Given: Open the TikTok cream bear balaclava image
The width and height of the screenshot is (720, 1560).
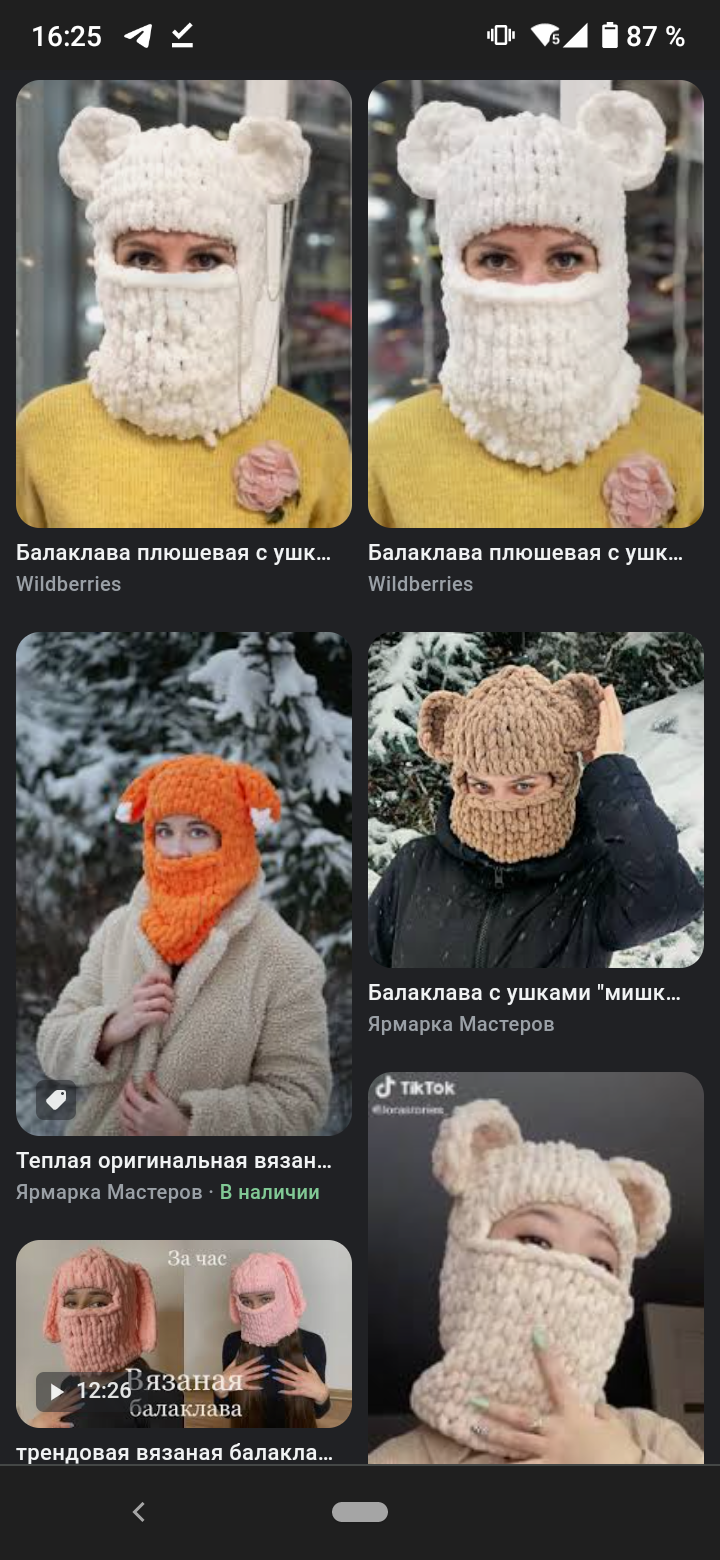Looking at the screenshot, I should tap(536, 1268).
